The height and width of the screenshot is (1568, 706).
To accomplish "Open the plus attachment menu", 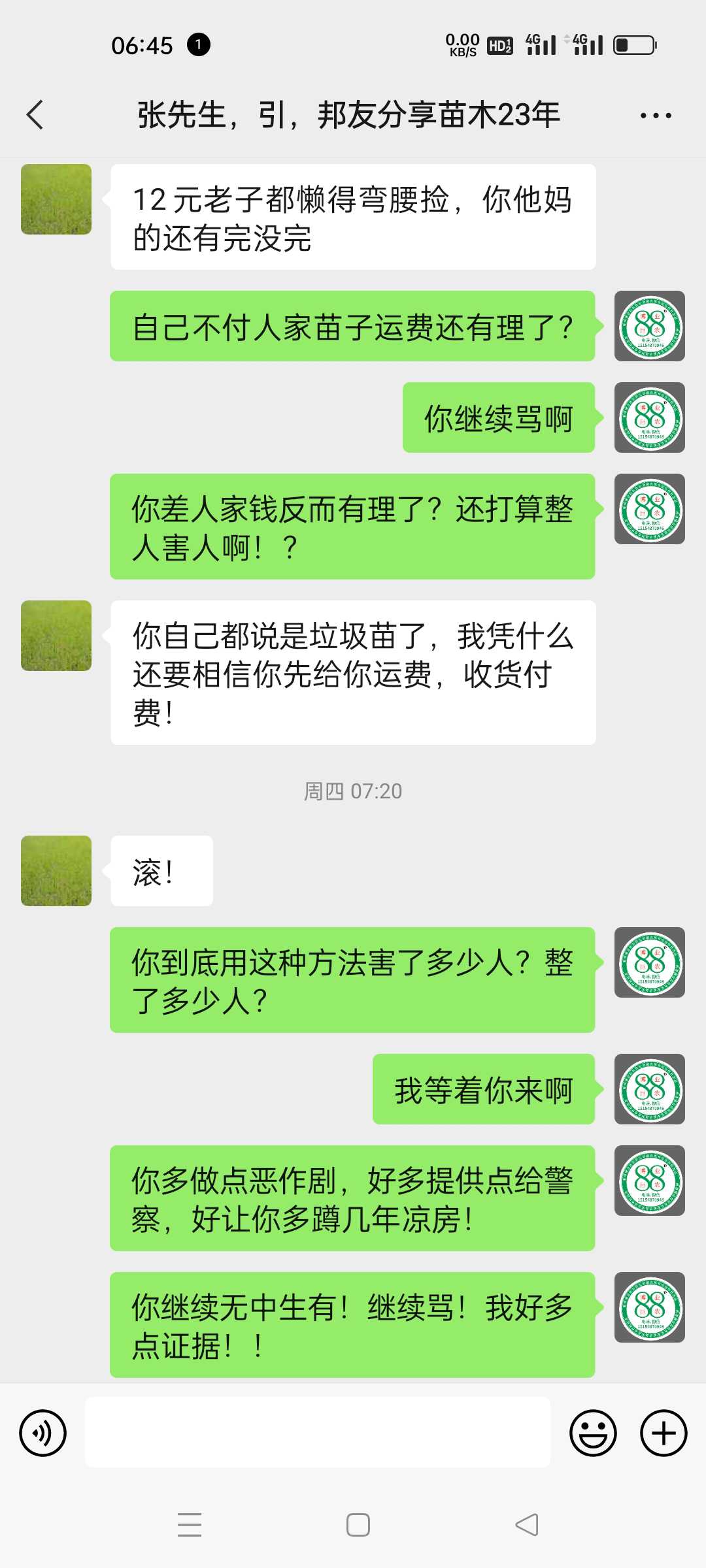I will (x=664, y=1433).
